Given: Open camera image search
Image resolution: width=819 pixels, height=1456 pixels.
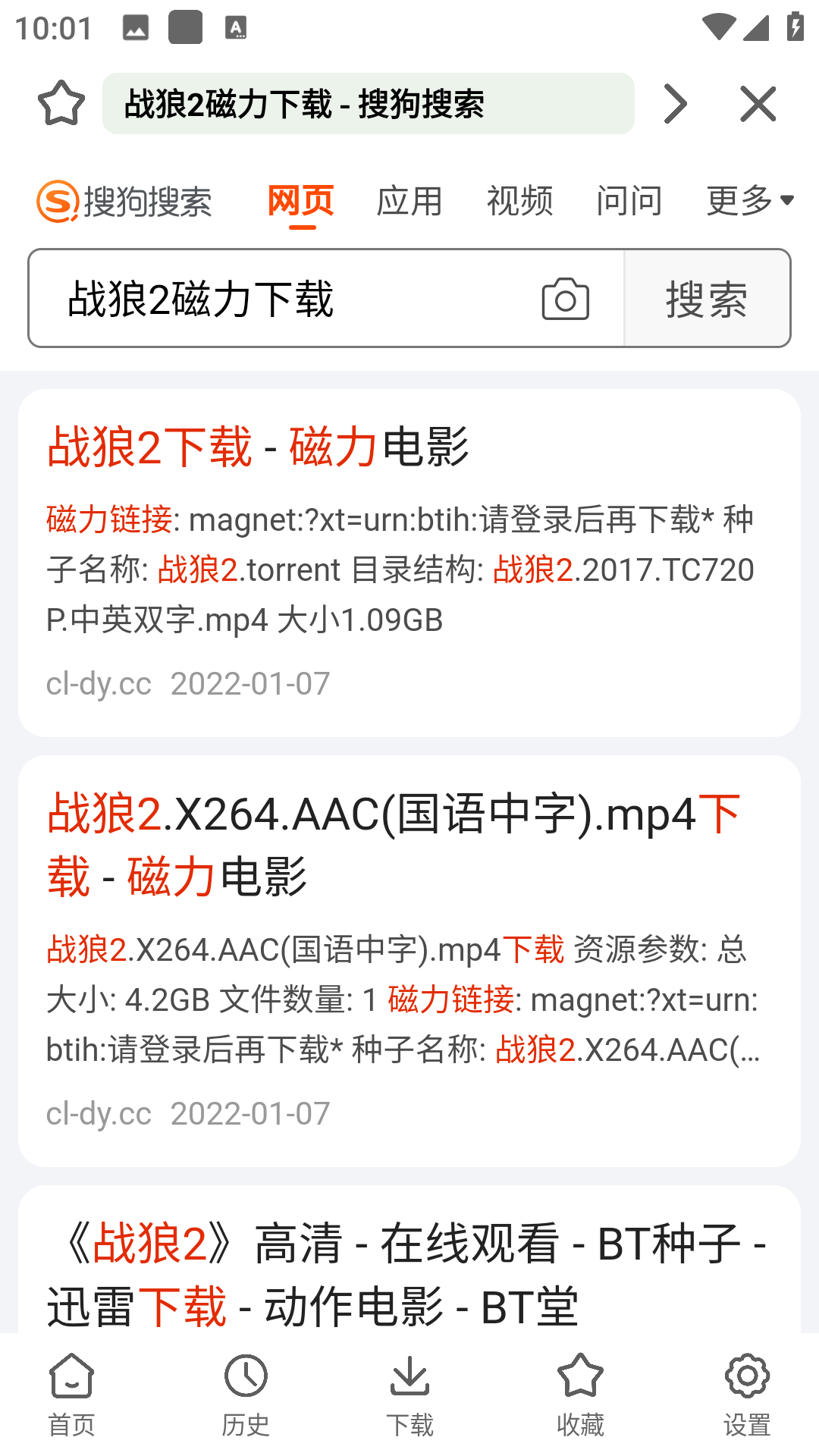Looking at the screenshot, I should (565, 299).
